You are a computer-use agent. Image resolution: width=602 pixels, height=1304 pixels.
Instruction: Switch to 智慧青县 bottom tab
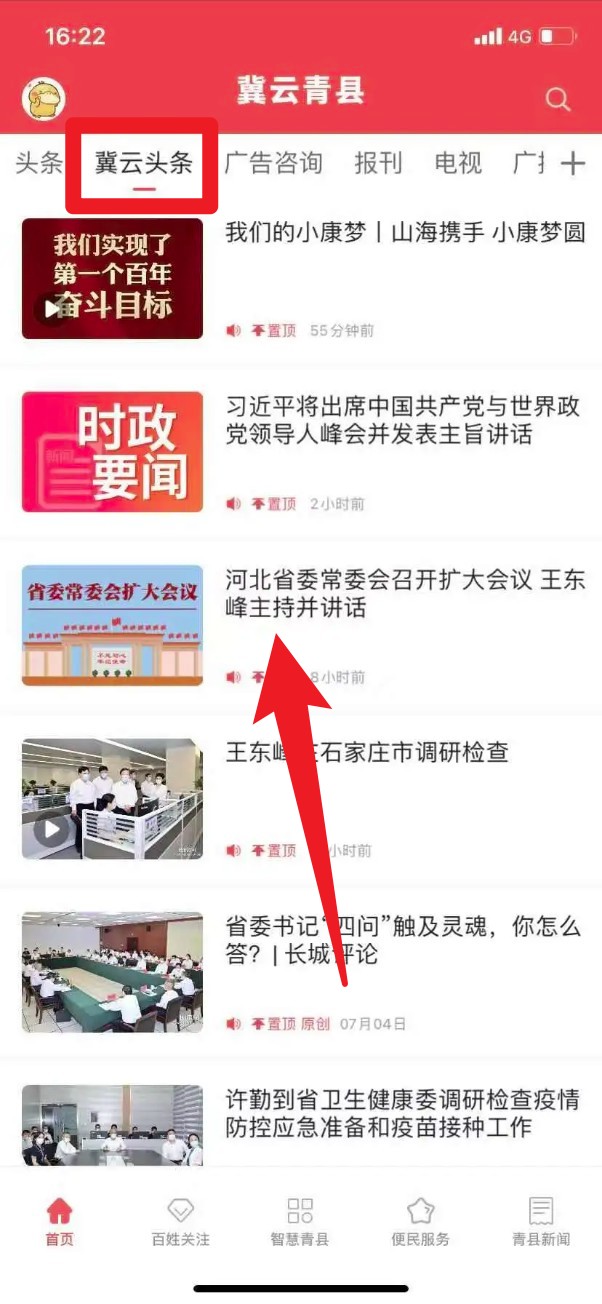point(300,1221)
